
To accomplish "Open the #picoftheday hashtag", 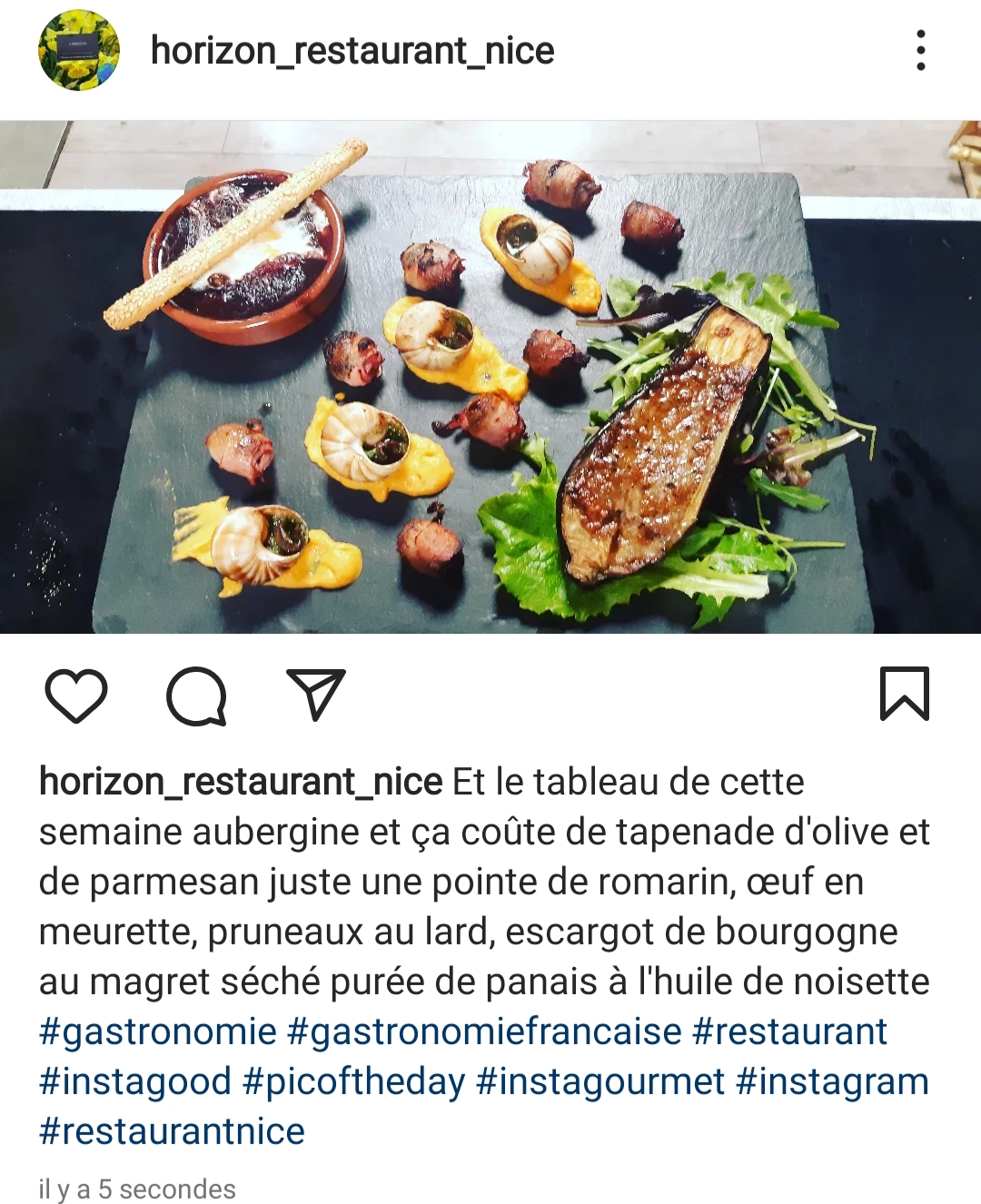I will (x=354, y=1081).
